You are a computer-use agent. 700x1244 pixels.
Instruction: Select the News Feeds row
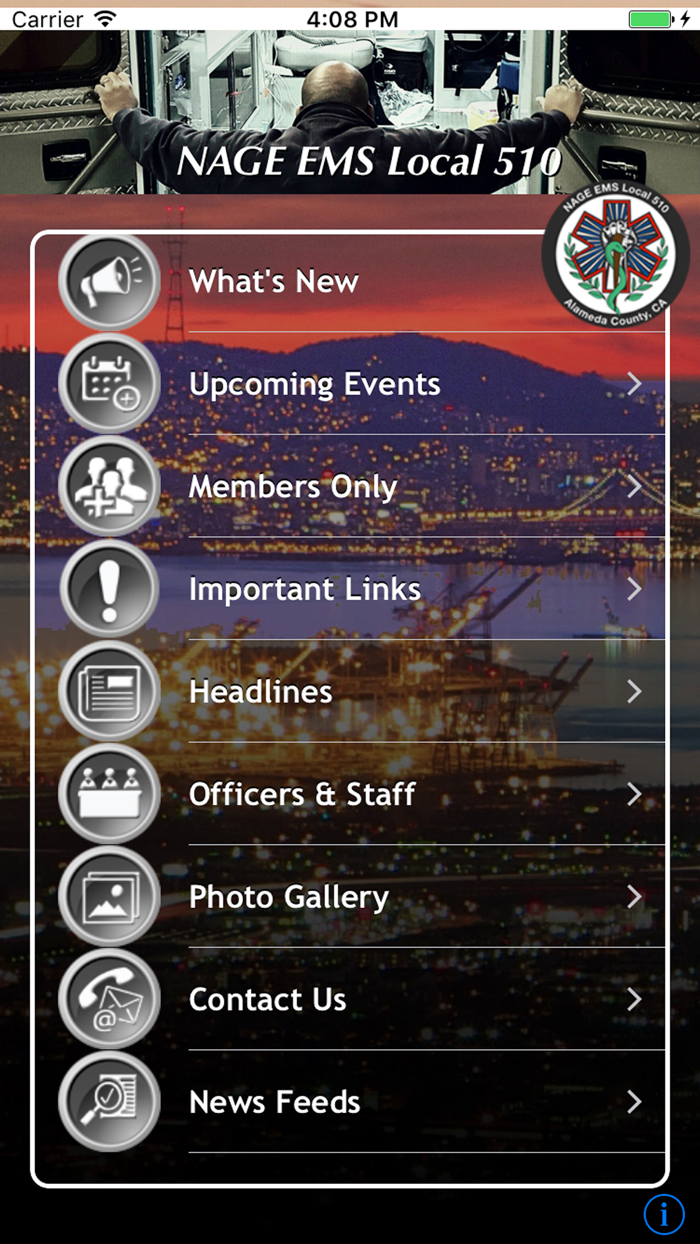[x=275, y=1102]
